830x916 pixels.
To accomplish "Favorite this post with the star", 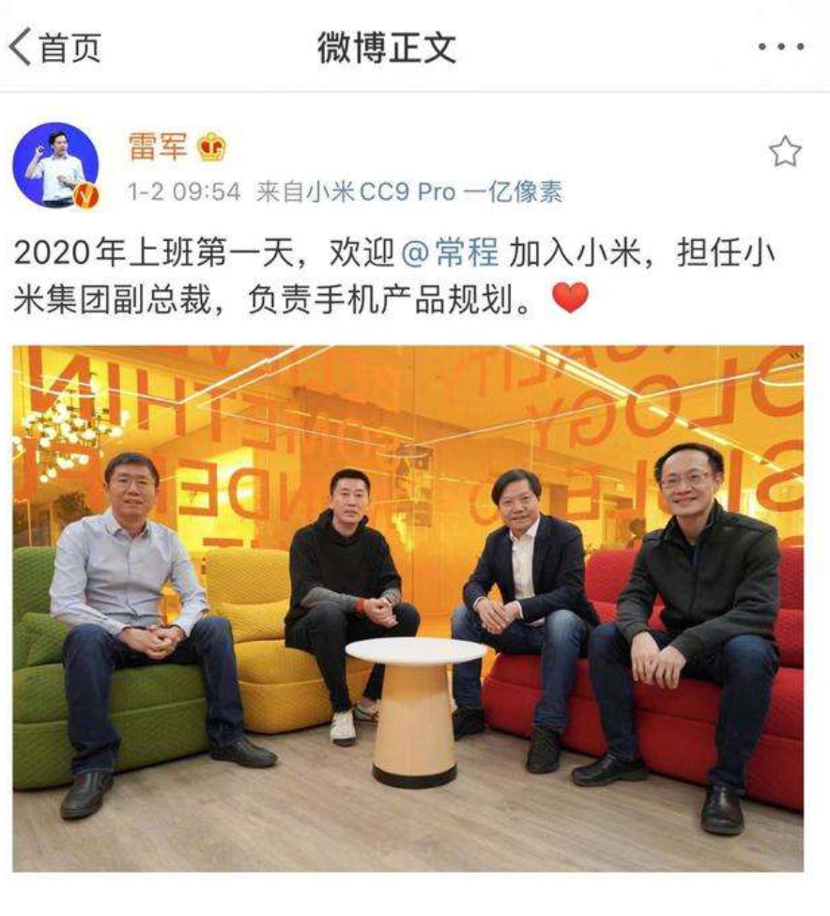I will (x=785, y=152).
